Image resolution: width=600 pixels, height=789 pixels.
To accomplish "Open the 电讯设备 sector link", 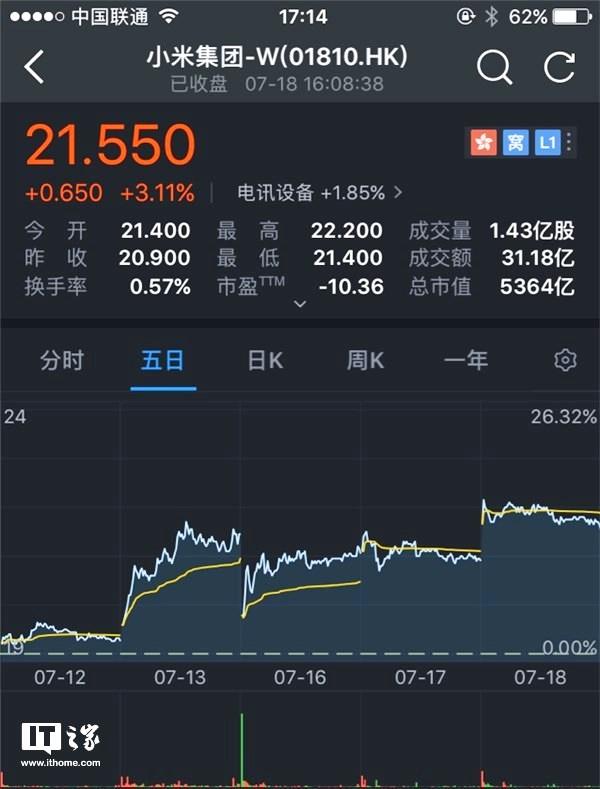I will point(319,192).
